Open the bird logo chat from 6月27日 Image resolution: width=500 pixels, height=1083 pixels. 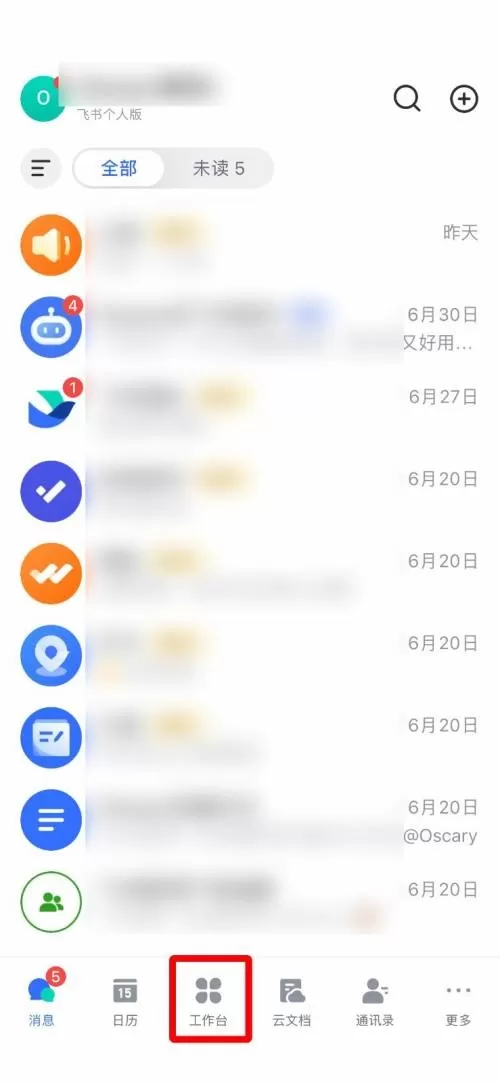(x=250, y=409)
